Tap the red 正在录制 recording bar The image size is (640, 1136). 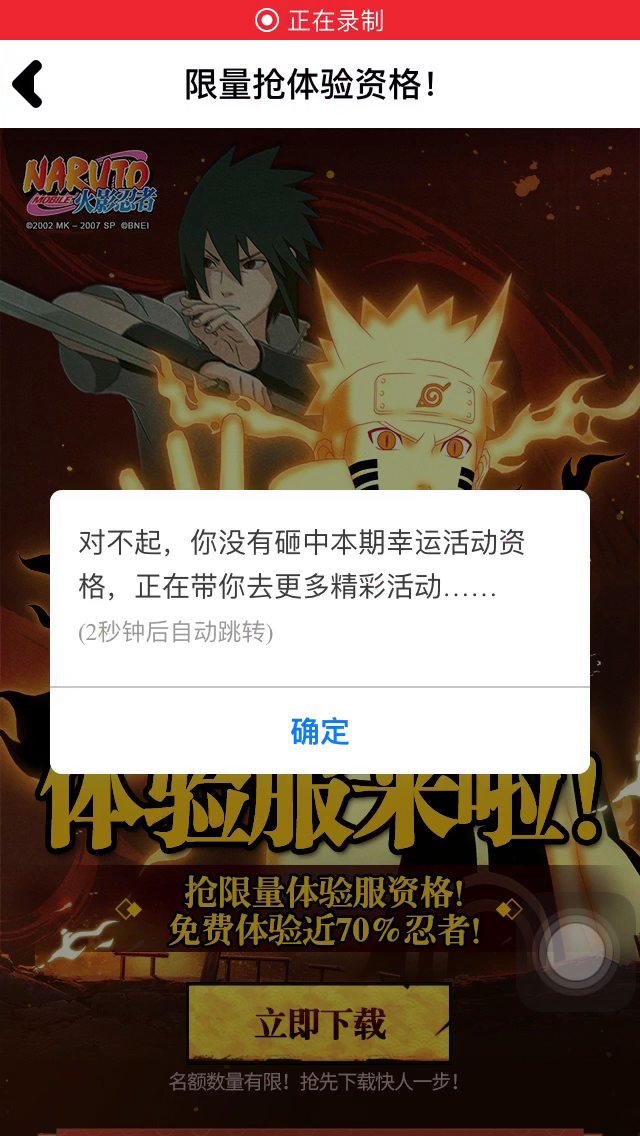[x=320, y=20]
